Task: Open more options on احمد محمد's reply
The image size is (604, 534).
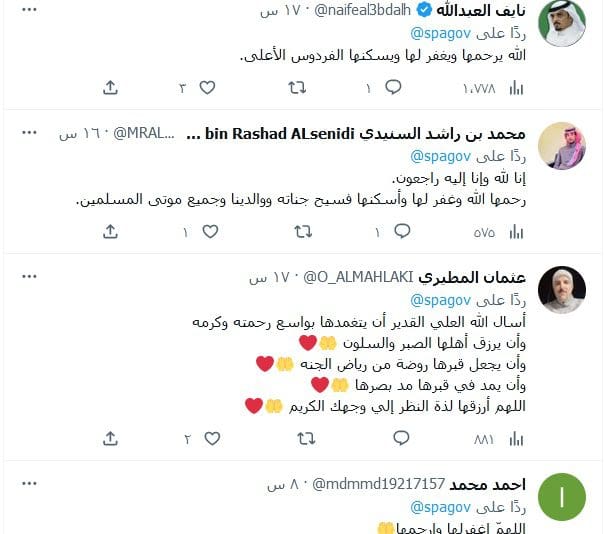Action: click(x=31, y=484)
